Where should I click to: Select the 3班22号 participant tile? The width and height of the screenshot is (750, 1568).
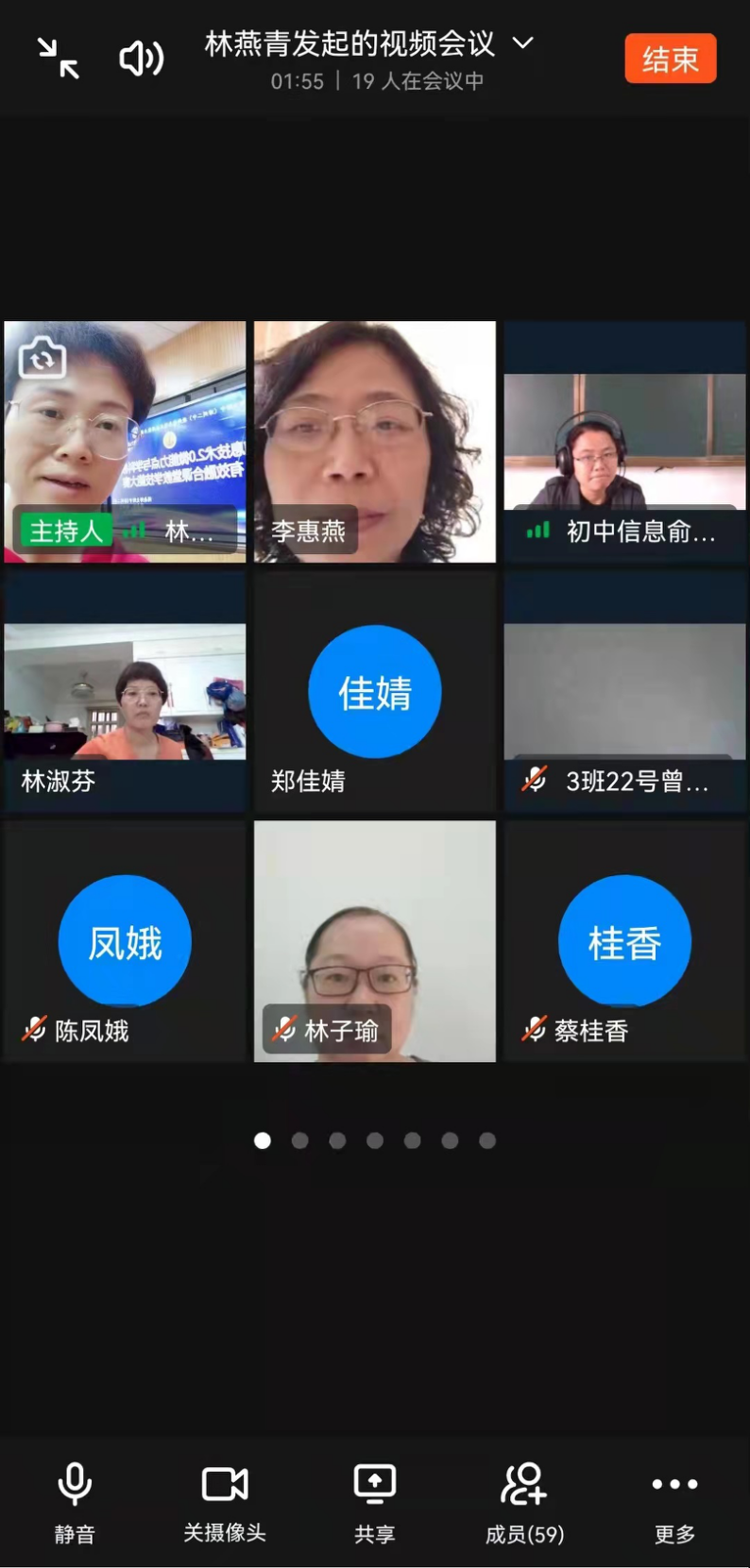click(624, 691)
